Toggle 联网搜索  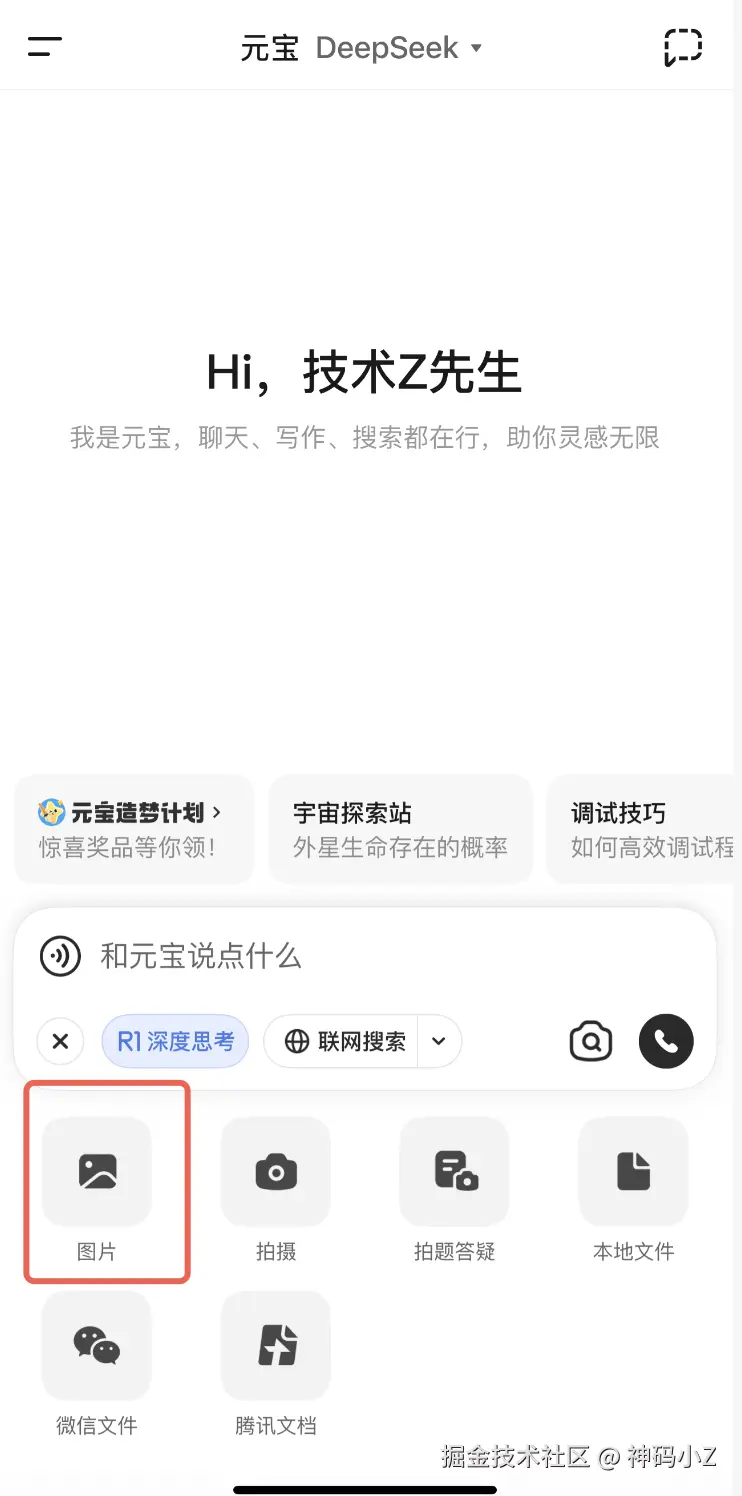(x=345, y=1041)
